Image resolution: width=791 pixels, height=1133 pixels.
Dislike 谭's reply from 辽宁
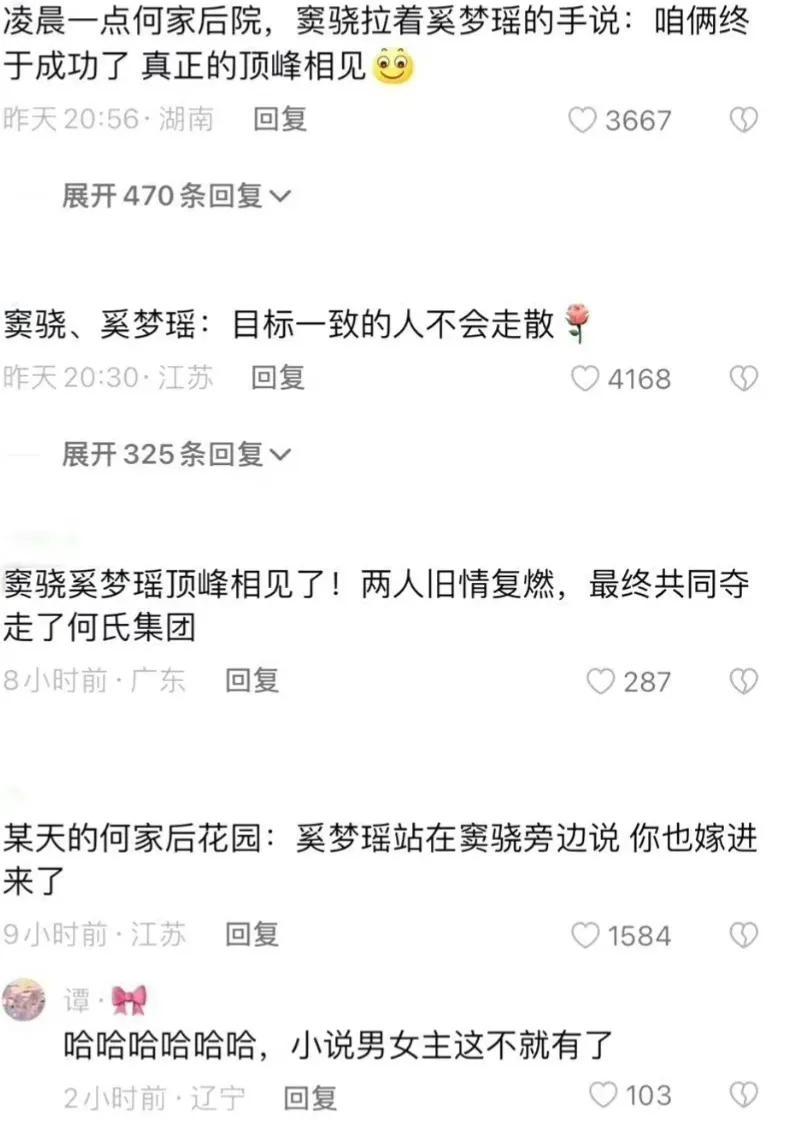click(743, 1095)
